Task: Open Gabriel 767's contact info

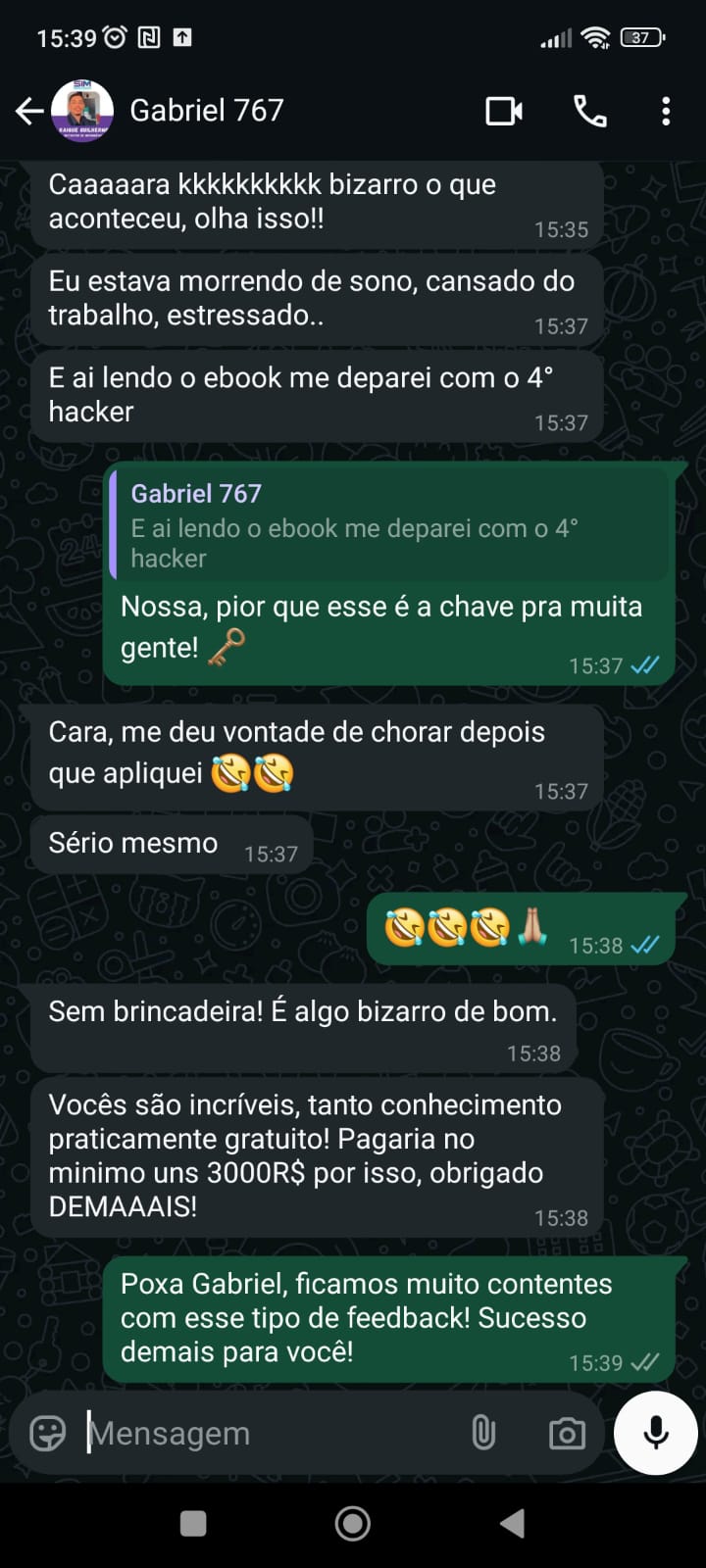Action: [207, 111]
